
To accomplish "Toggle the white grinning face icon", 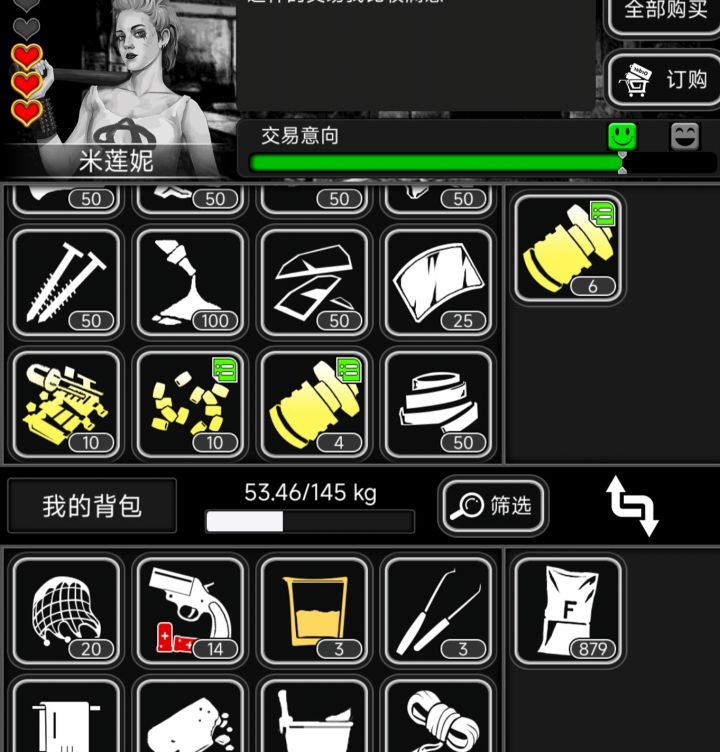I will (x=684, y=135).
